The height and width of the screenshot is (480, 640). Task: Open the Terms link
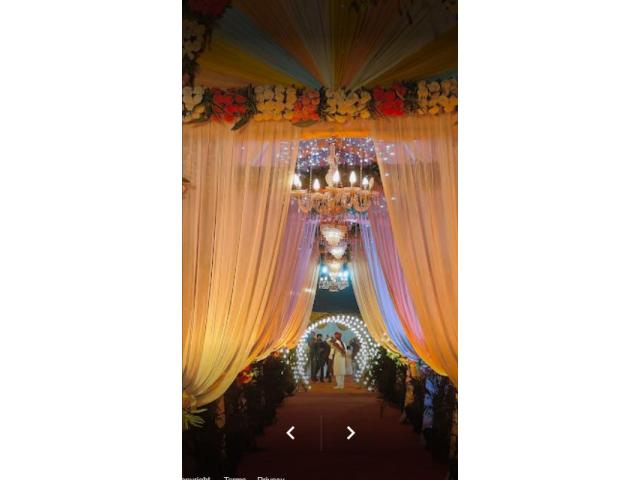[235, 478]
